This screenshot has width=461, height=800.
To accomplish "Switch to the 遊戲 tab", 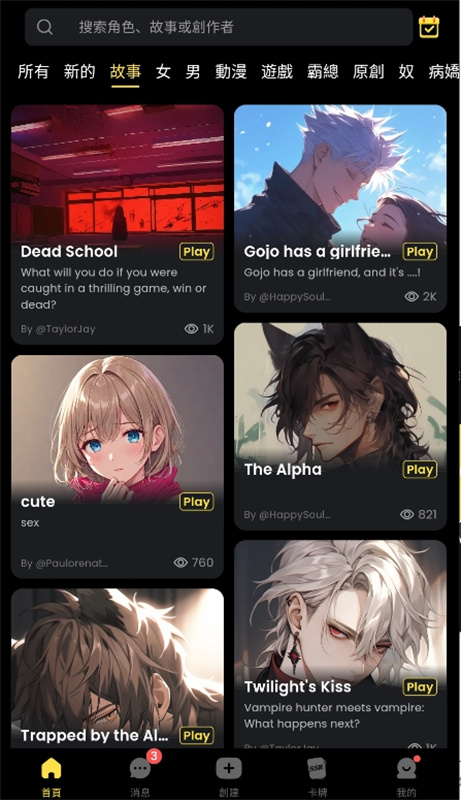I will pos(277,71).
